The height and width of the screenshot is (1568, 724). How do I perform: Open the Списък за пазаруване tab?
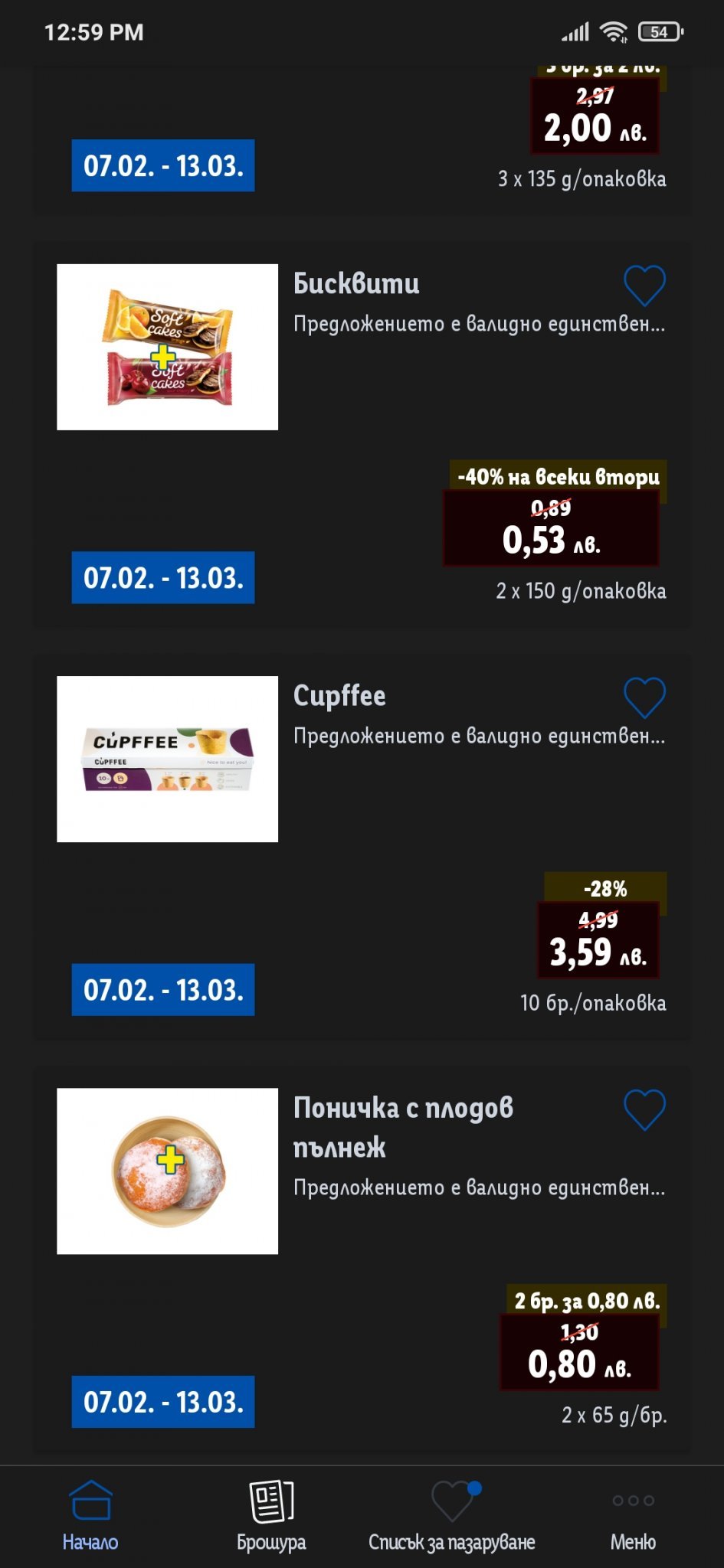click(452, 1516)
